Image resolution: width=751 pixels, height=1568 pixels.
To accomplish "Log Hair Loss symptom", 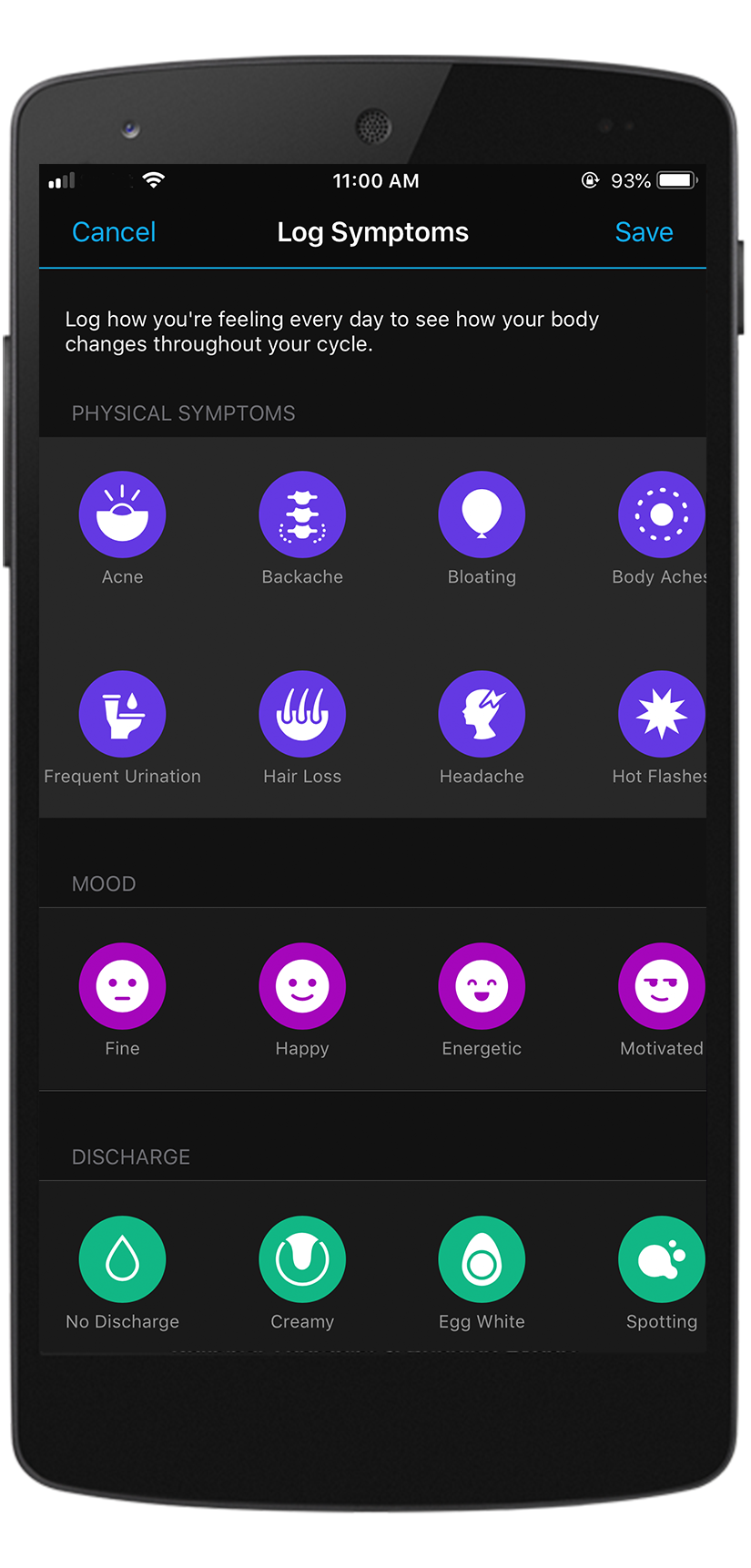I will point(302,714).
